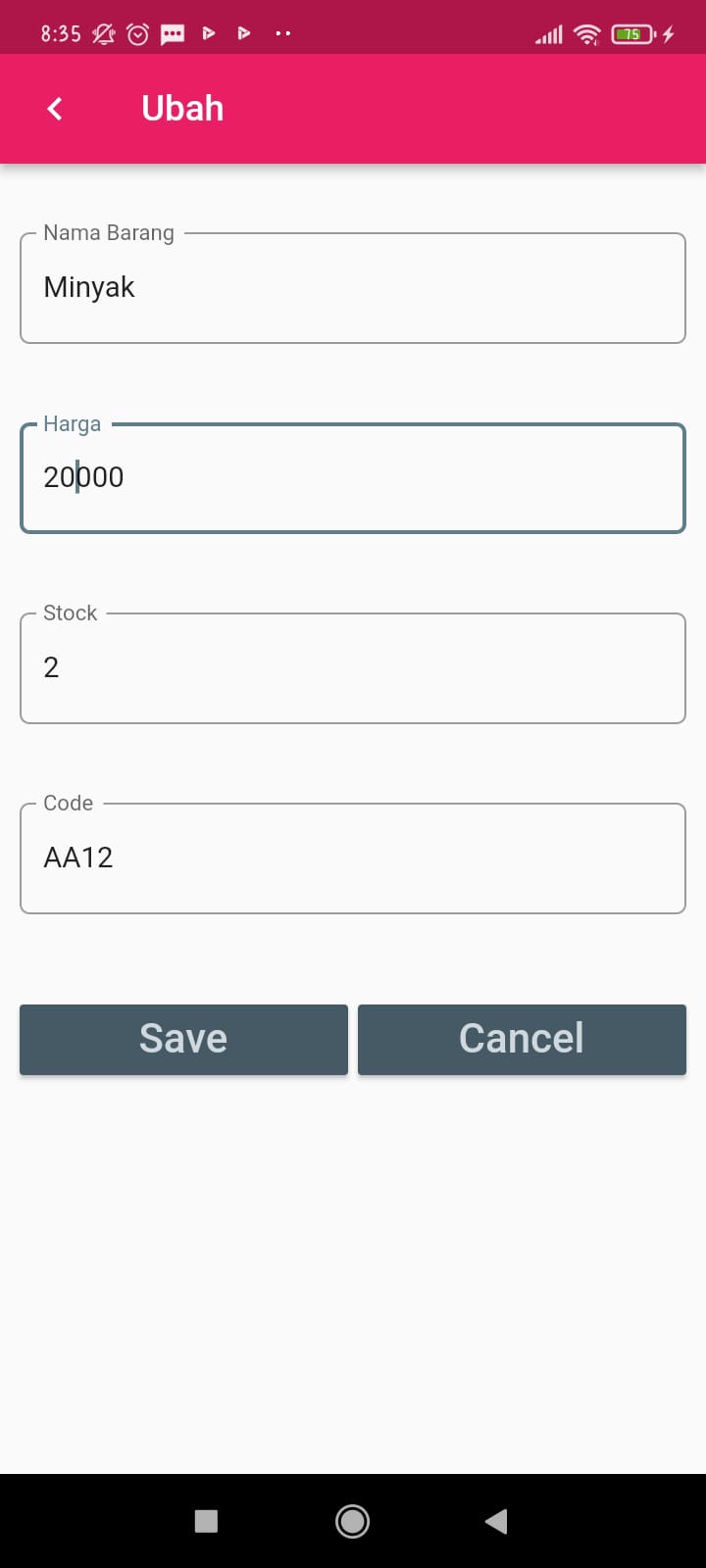Tap the home circle navigation button
Screen dimensions: 706x1568
[352, 1521]
